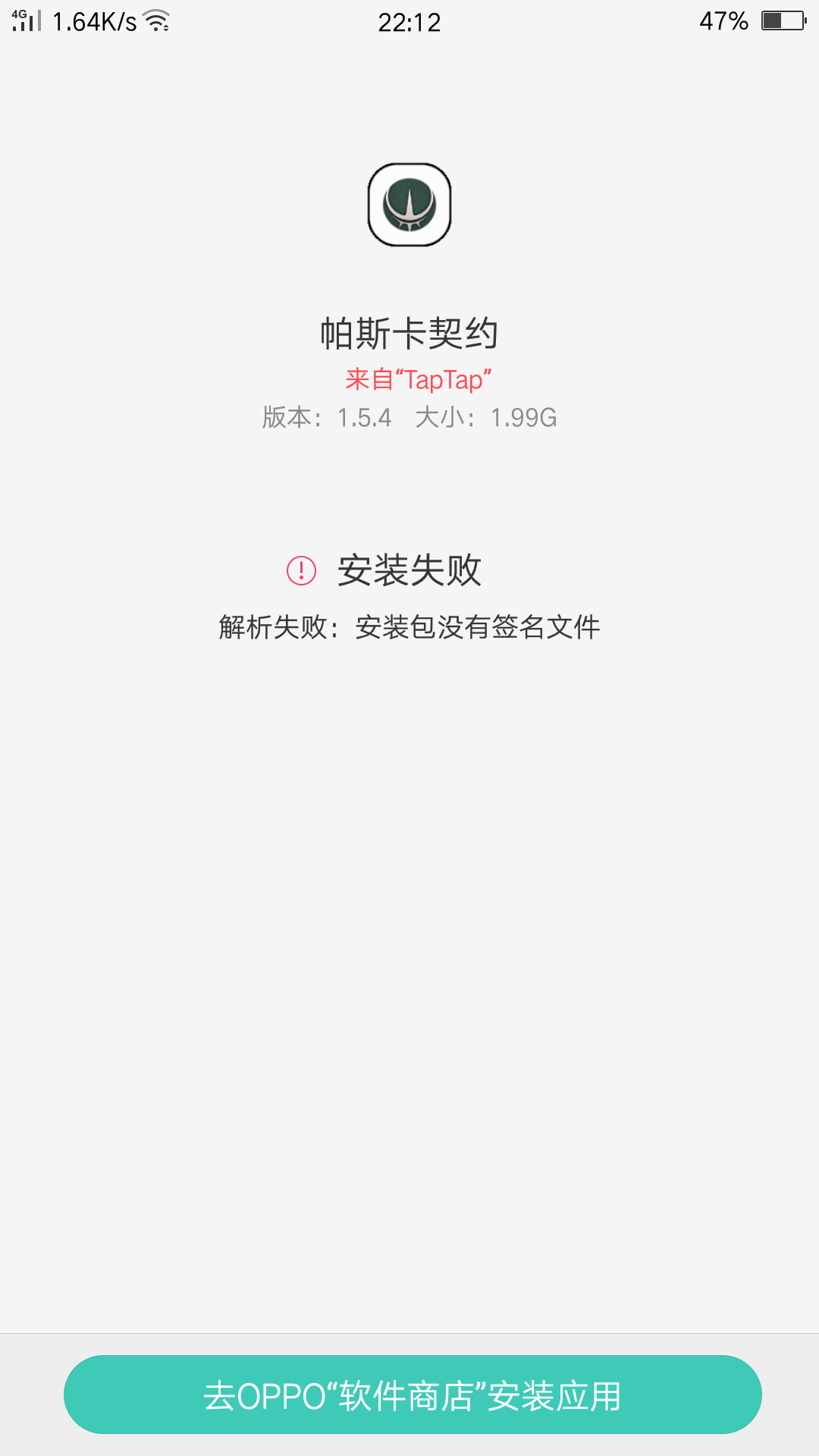Tap the 解析失败 error description text
The width and height of the screenshot is (819, 1456).
point(409,627)
